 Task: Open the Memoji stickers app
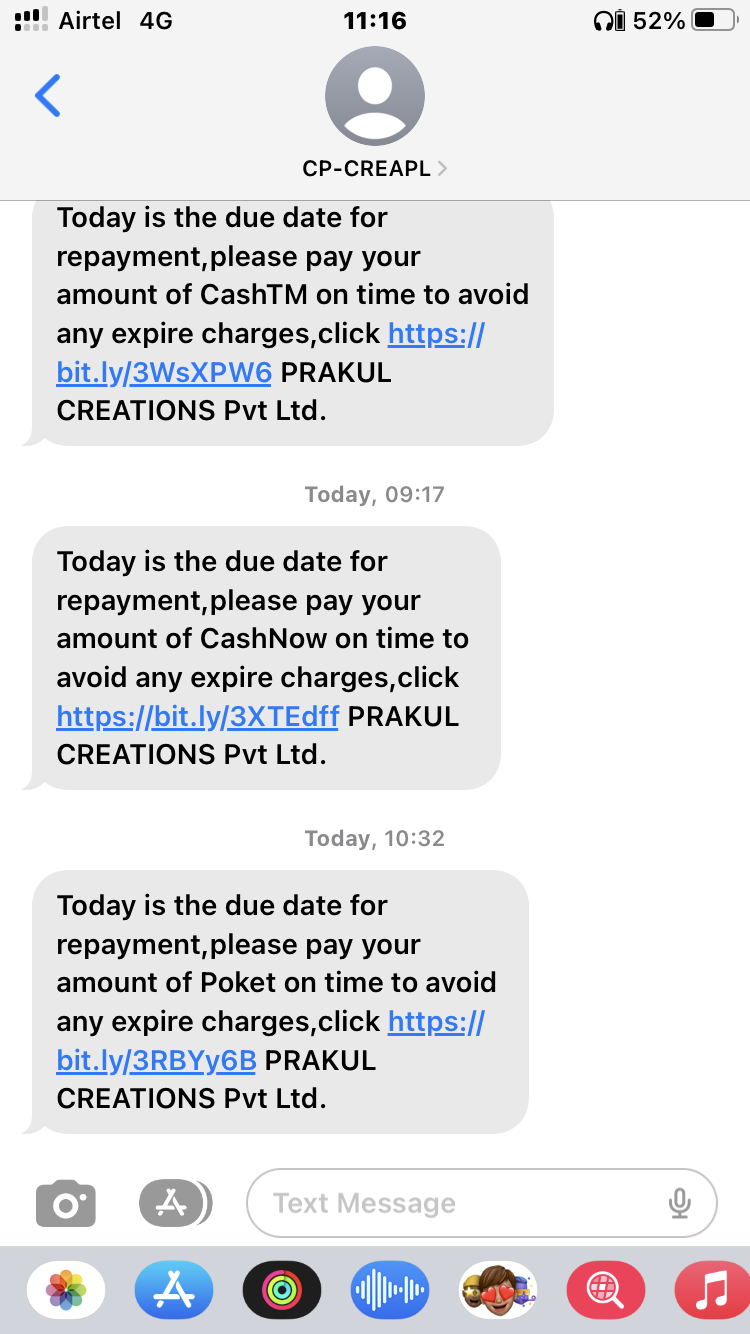pyautogui.click(x=498, y=1290)
